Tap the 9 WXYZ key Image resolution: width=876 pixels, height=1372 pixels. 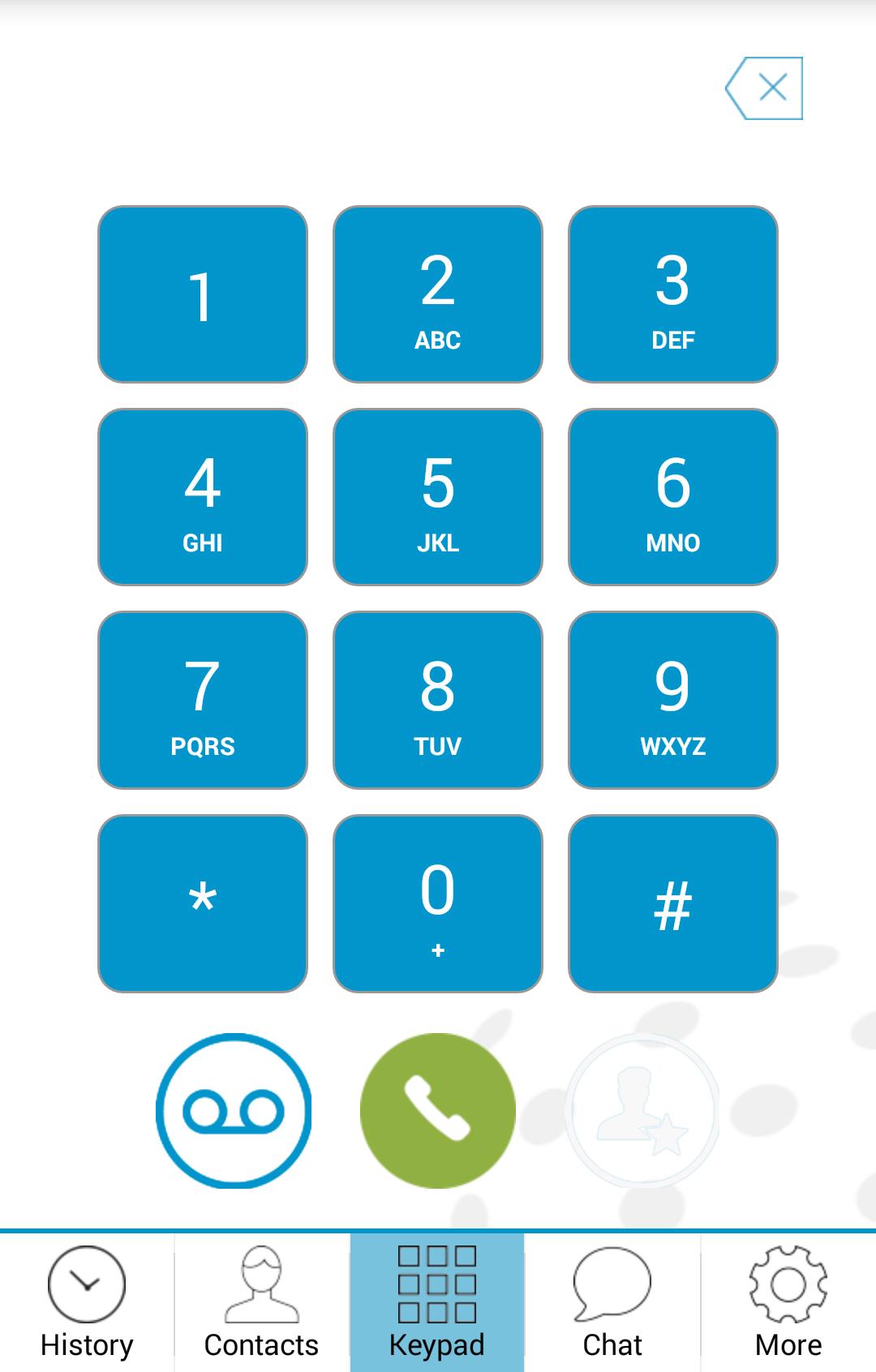tap(673, 700)
